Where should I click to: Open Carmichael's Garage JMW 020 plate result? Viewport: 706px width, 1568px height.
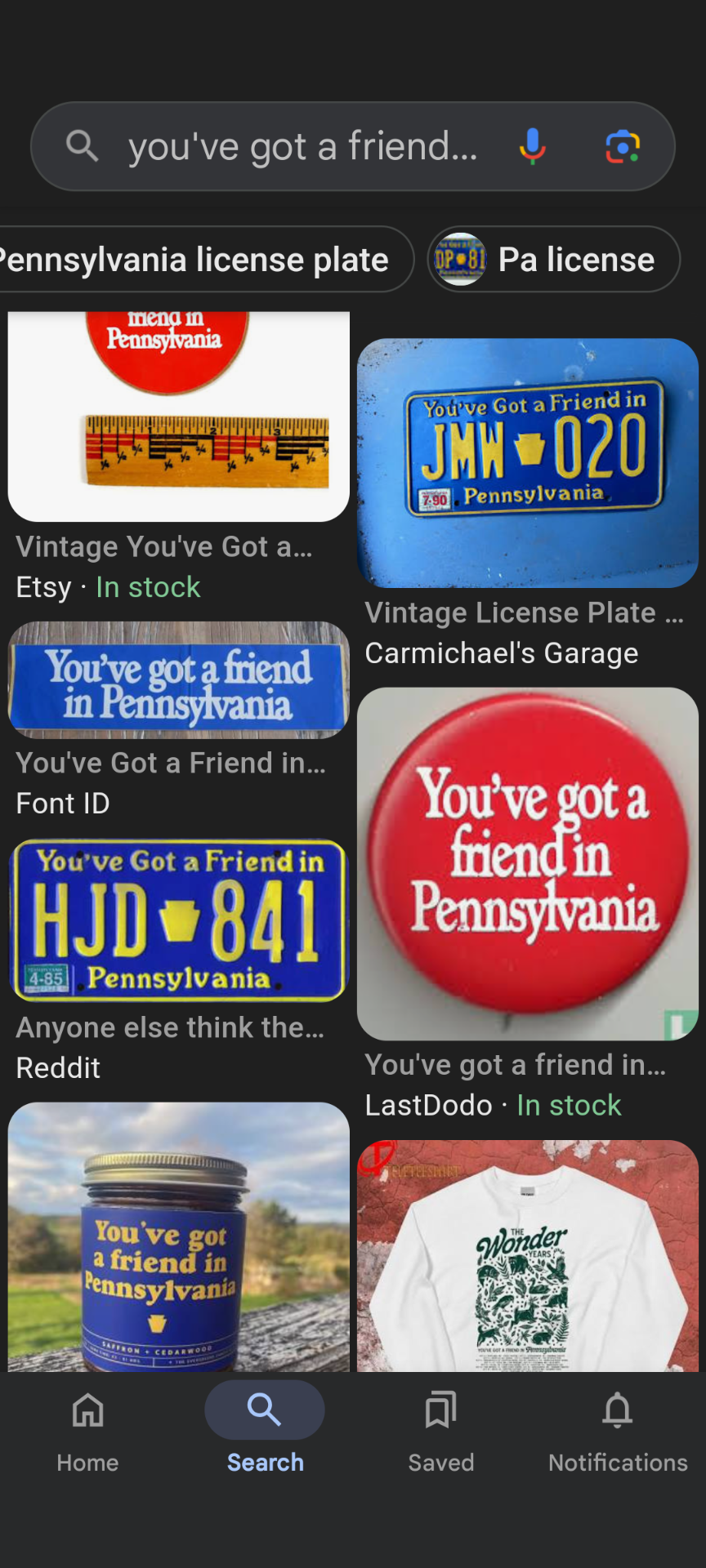click(527, 463)
